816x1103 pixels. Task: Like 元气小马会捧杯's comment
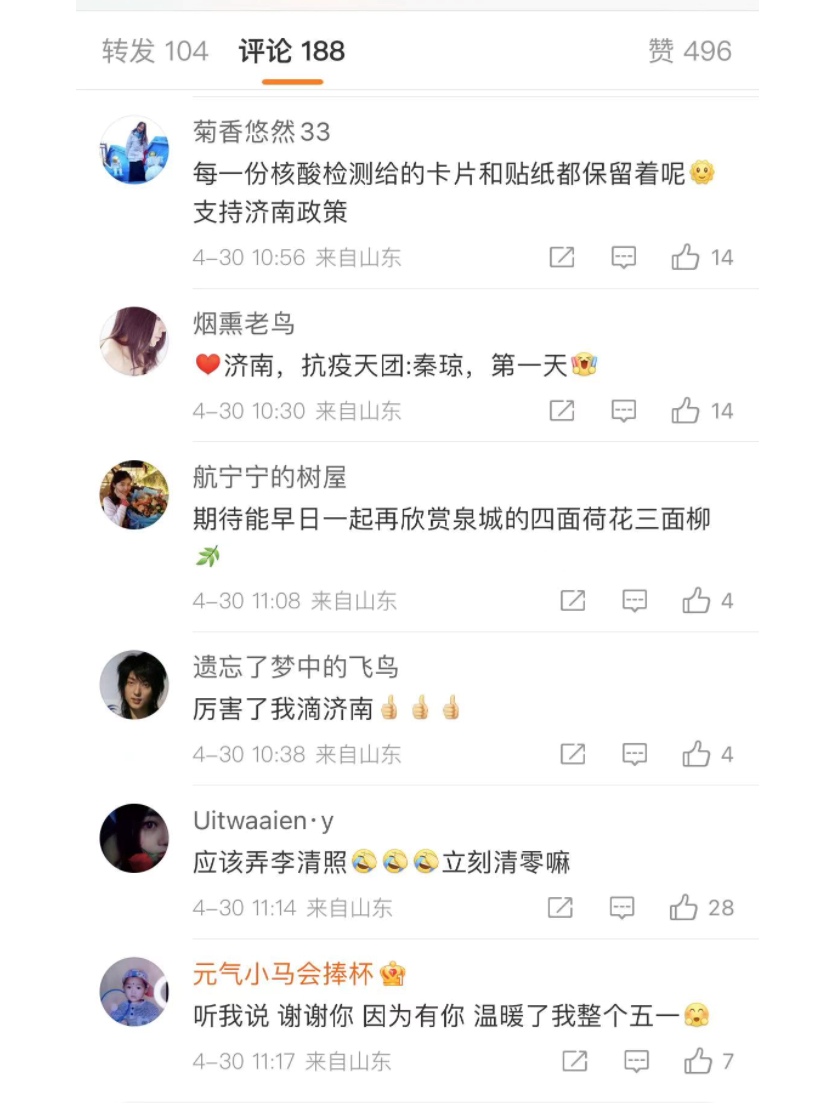[x=697, y=1061]
